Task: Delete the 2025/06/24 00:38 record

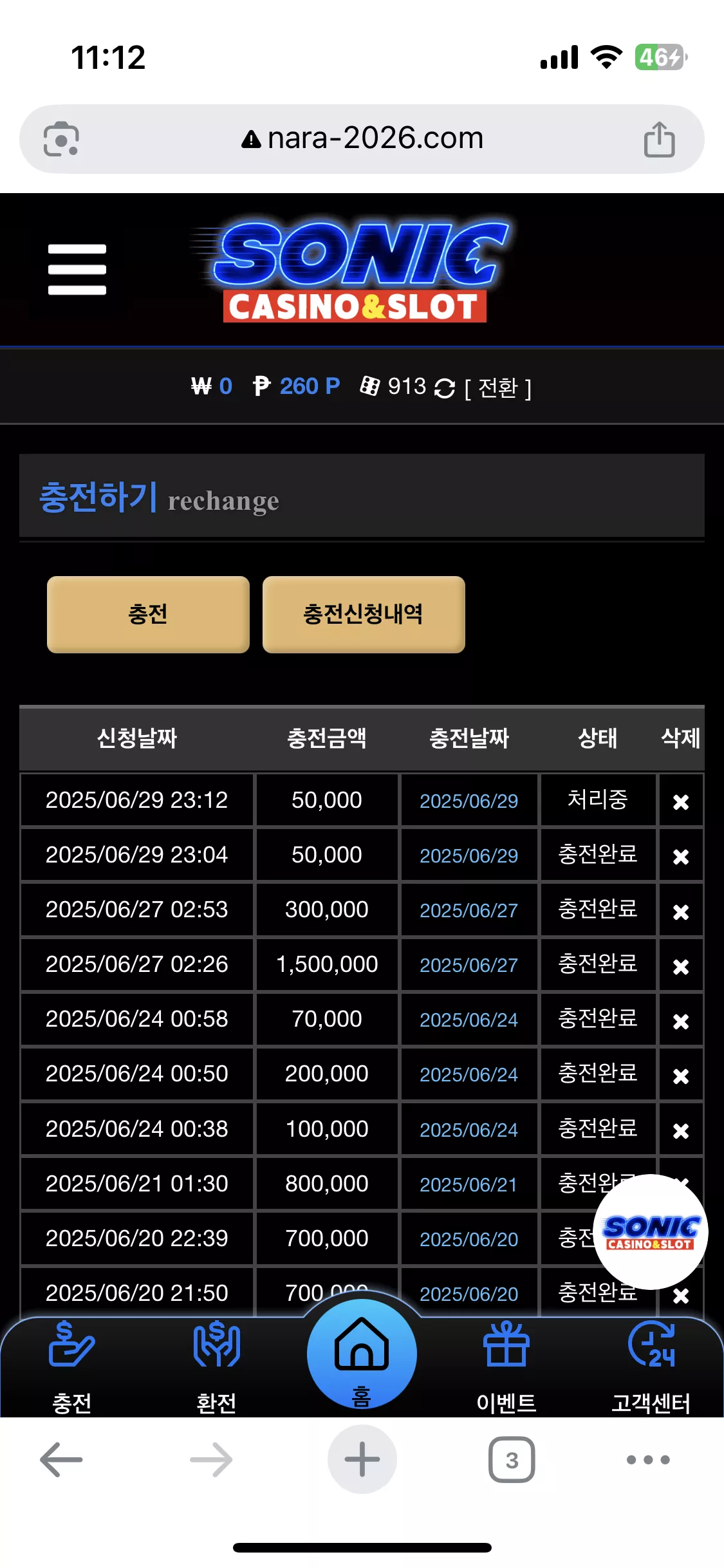Action: click(681, 1130)
